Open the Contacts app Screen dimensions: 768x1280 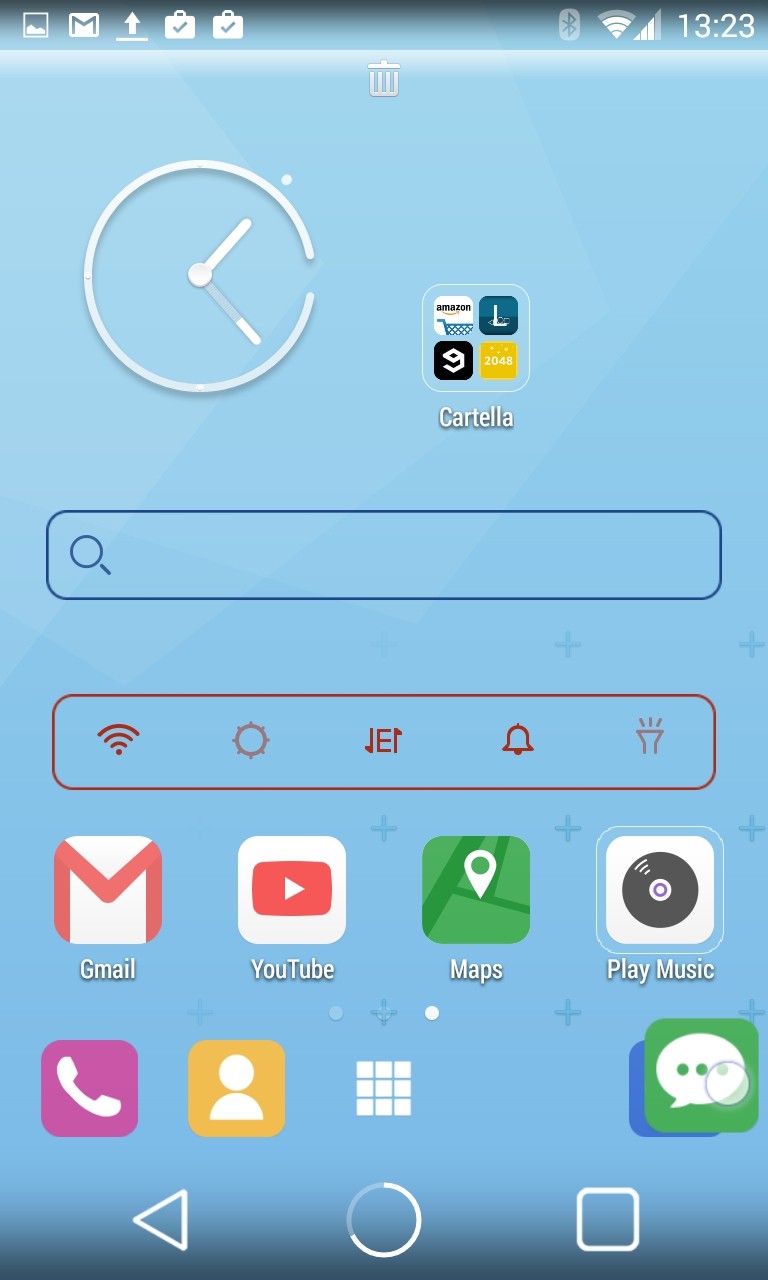pos(237,1088)
